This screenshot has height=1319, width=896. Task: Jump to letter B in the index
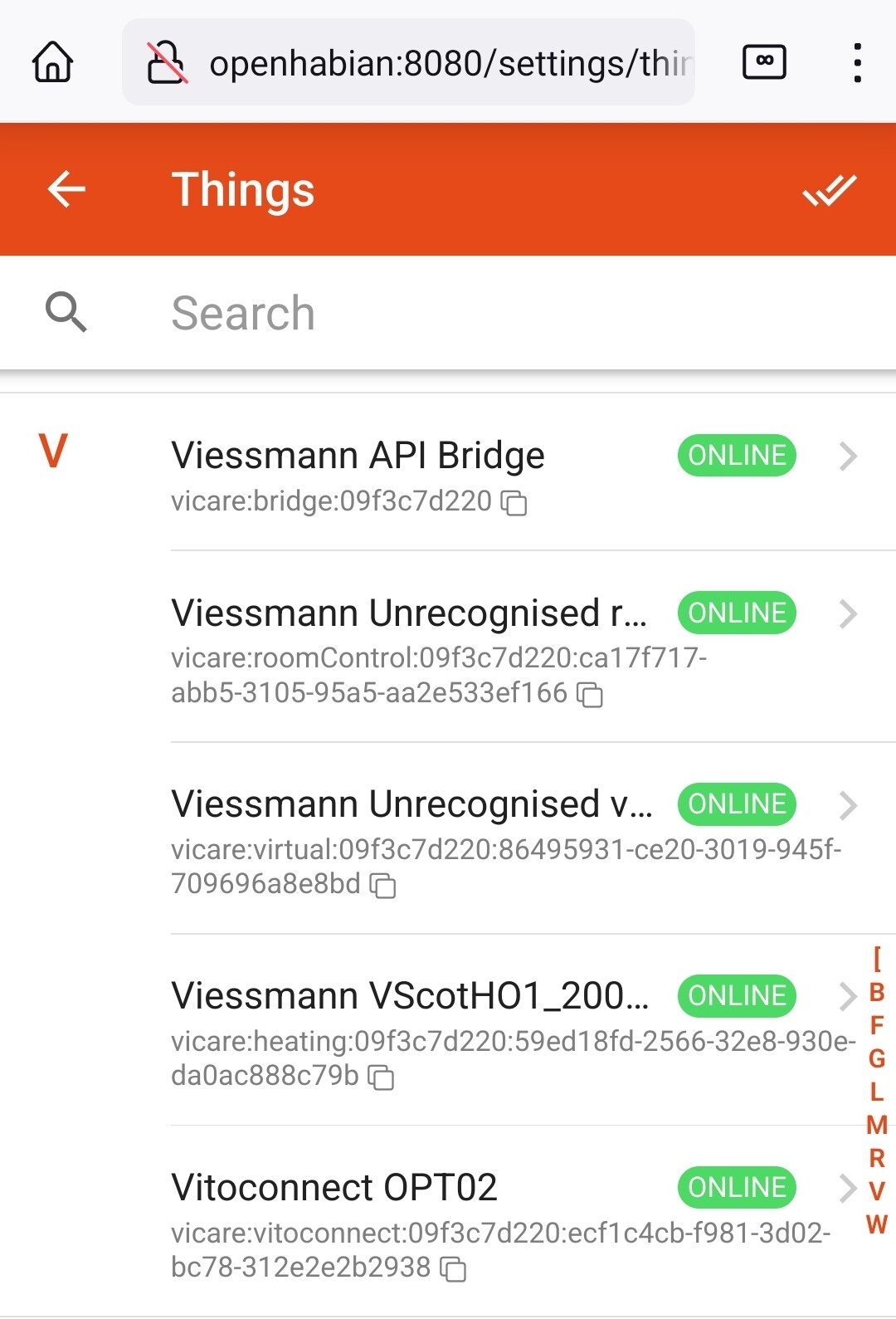pos(877,992)
